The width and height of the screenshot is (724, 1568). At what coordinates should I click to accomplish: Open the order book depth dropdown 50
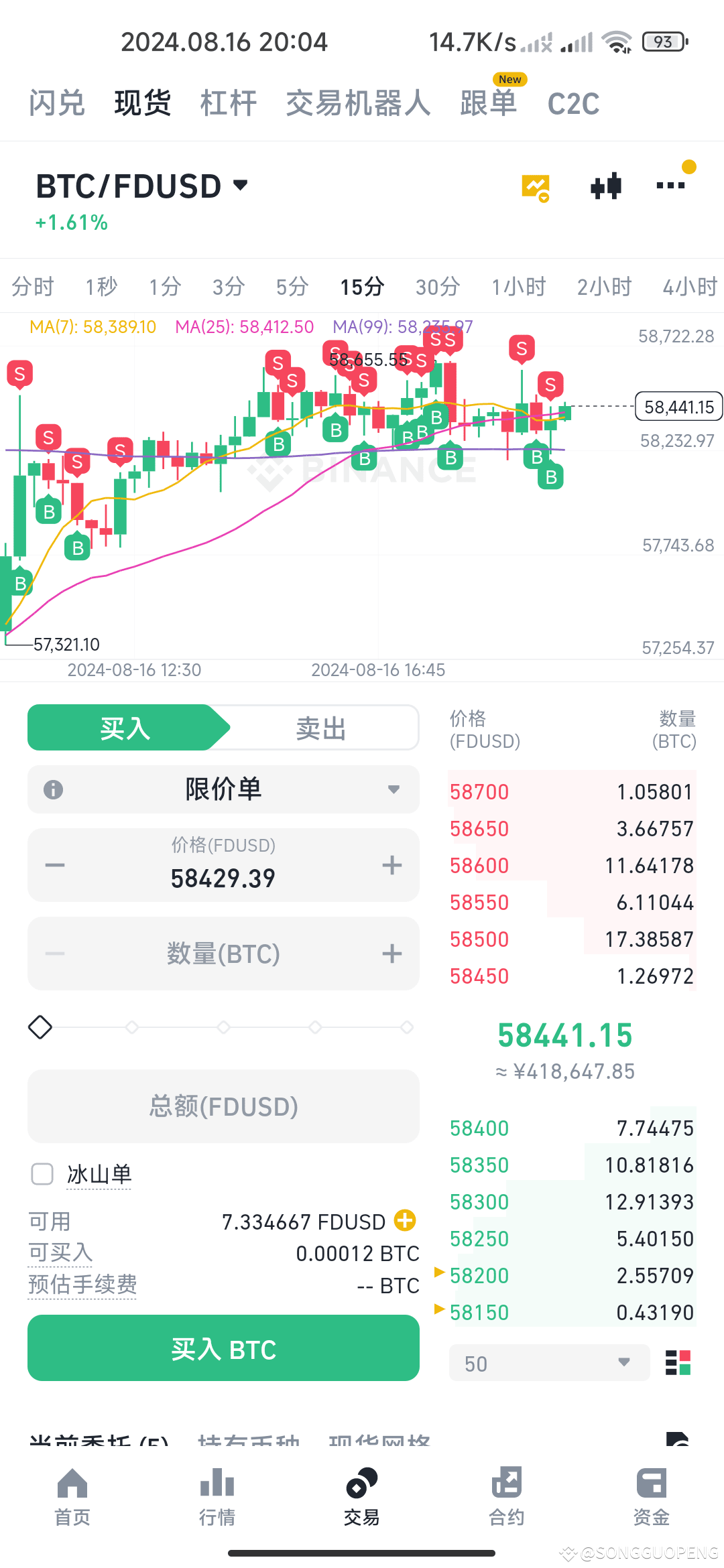(x=549, y=1363)
